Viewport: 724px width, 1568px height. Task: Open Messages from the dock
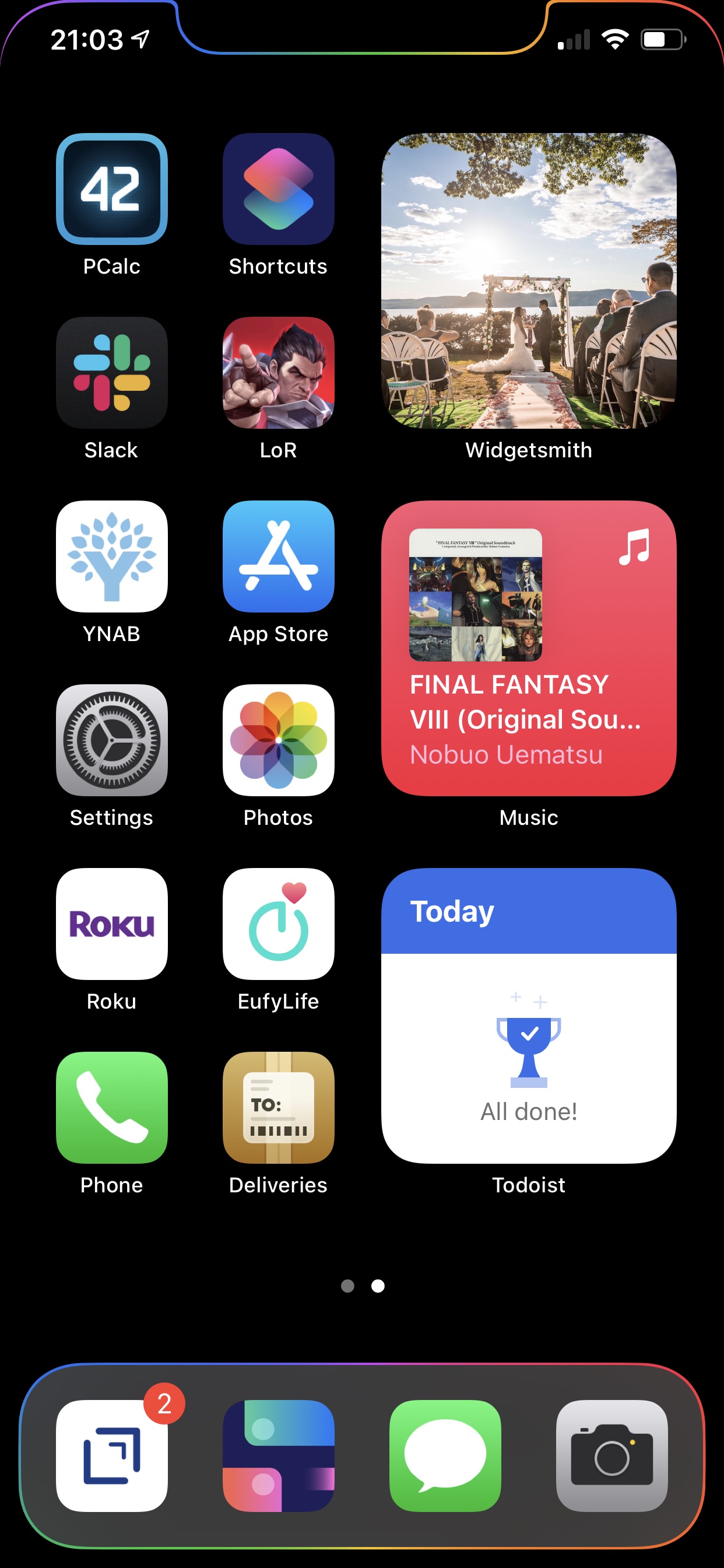[445, 1456]
